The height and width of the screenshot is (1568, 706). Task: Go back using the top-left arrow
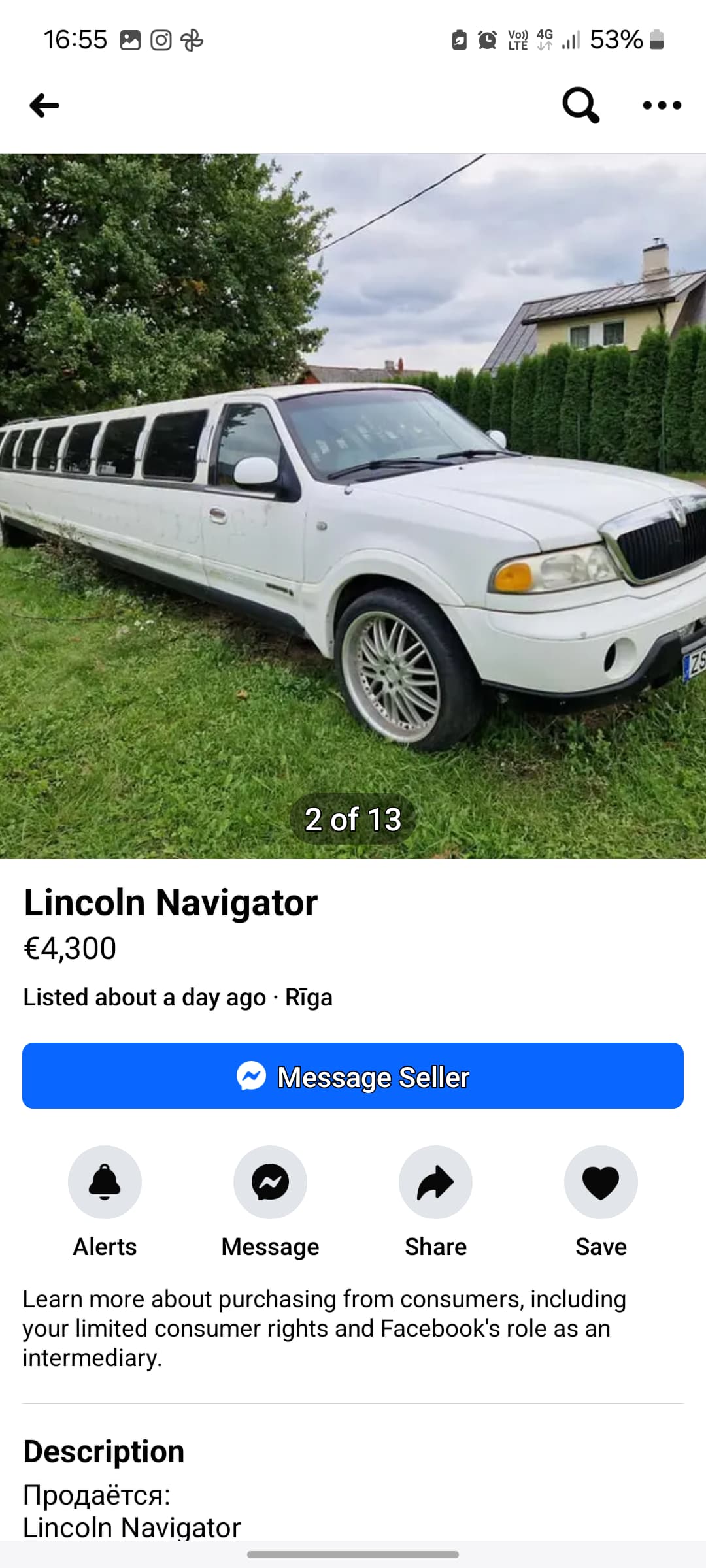coord(44,105)
